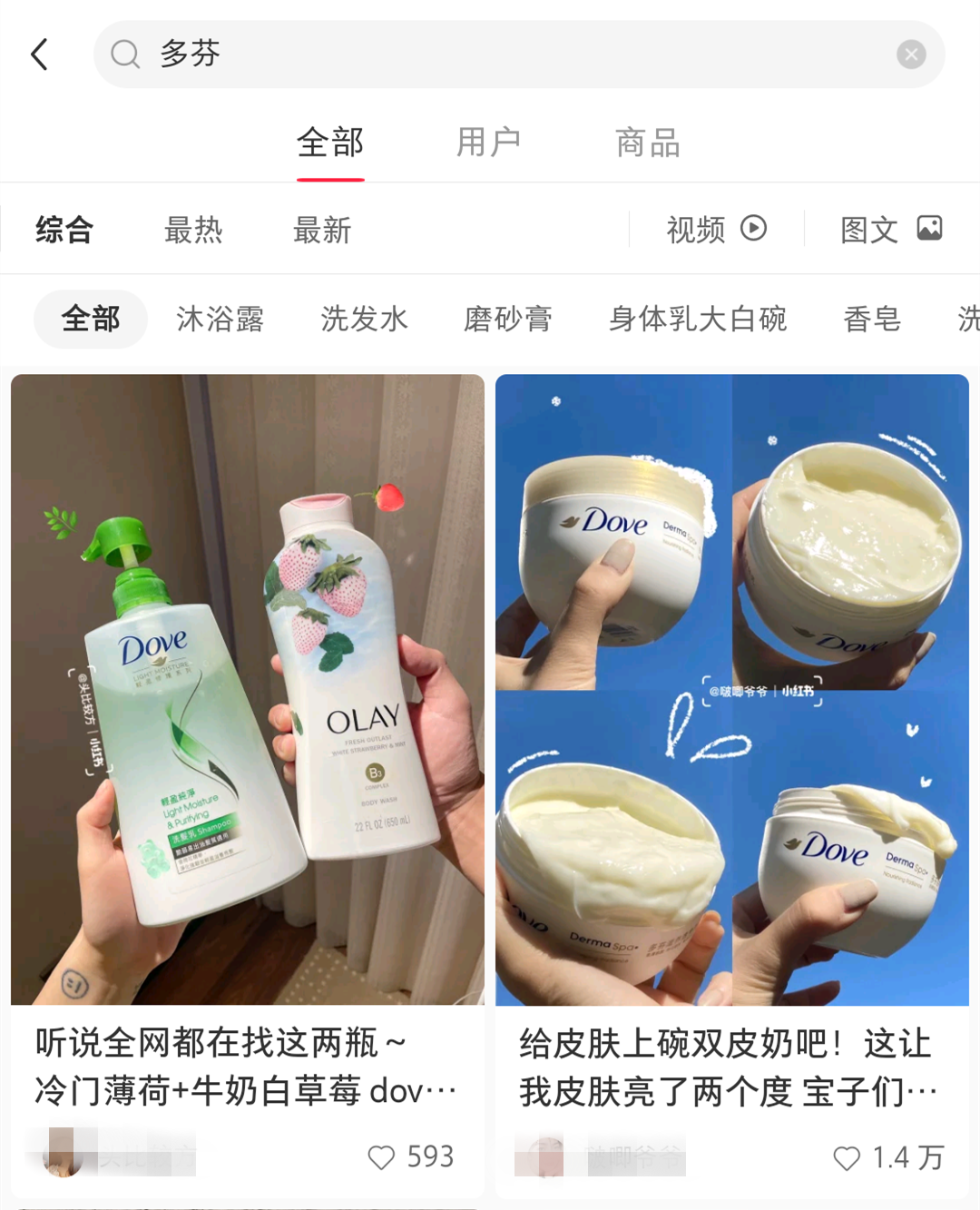Select the 综合 sort option
Image resolution: width=980 pixels, height=1210 pixels.
[x=64, y=230]
